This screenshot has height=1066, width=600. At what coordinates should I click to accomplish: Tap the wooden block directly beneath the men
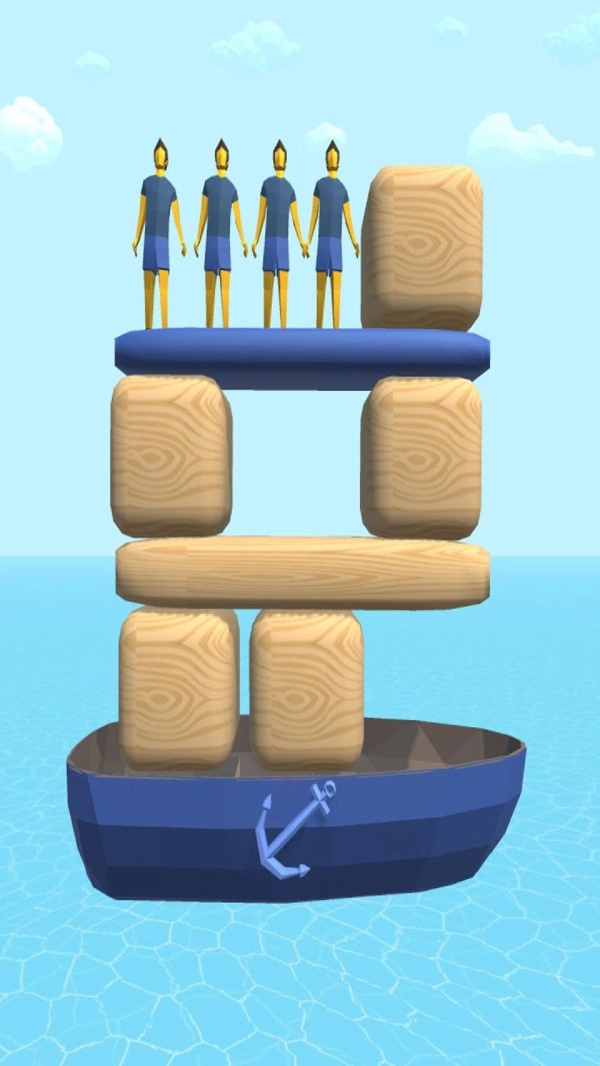click(171, 455)
